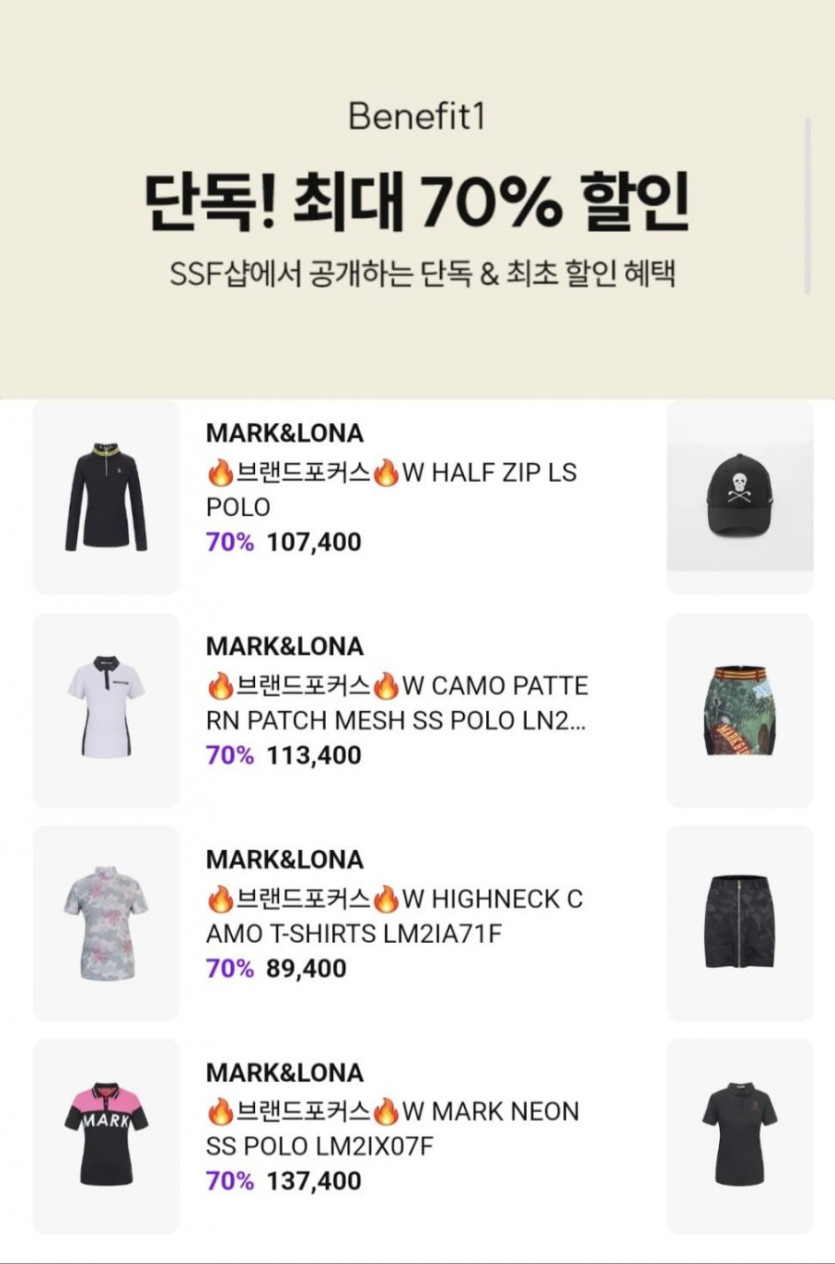Image resolution: width=835 pixels, height=1264 pixels.
Task: Open the jungle print skirt product tile
Action: point(740,710)
